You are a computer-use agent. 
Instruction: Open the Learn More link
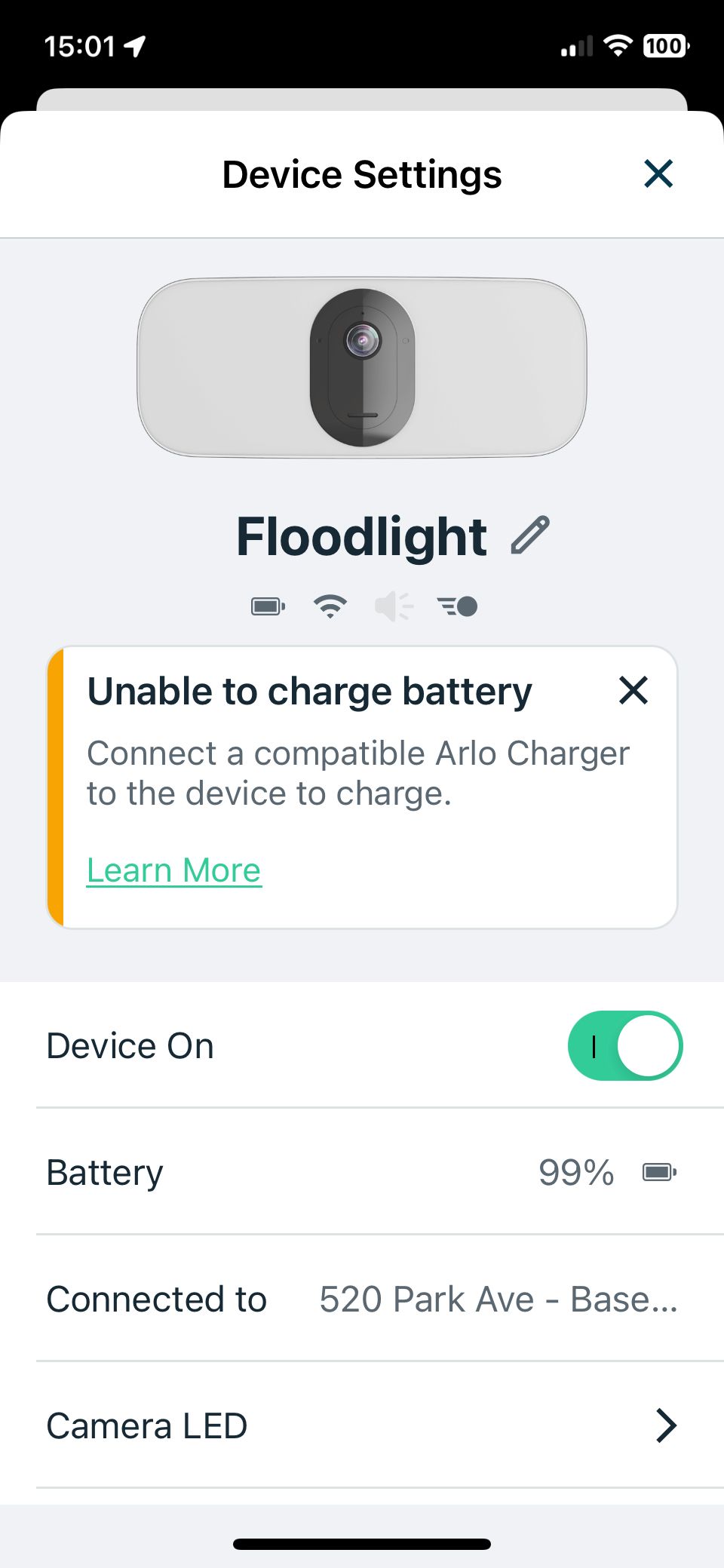[x=174, y=870]
